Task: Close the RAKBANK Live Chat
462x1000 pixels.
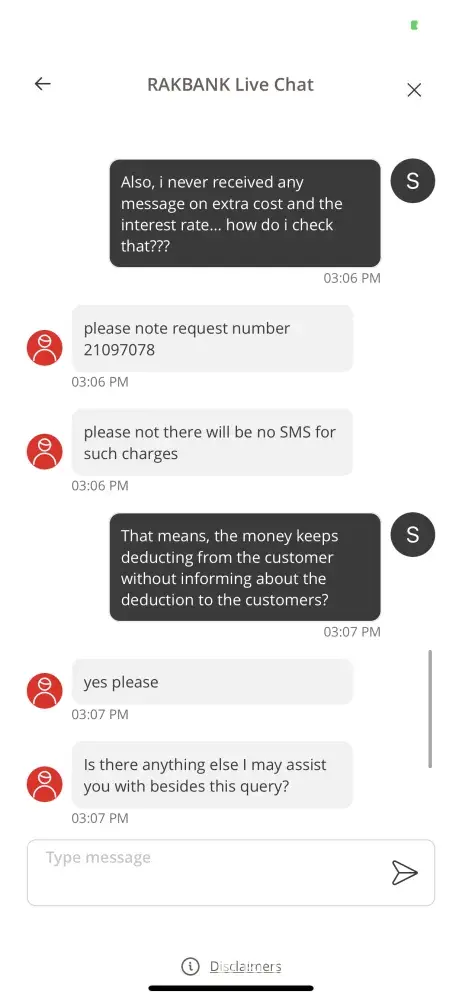Action: pos(414,91)
